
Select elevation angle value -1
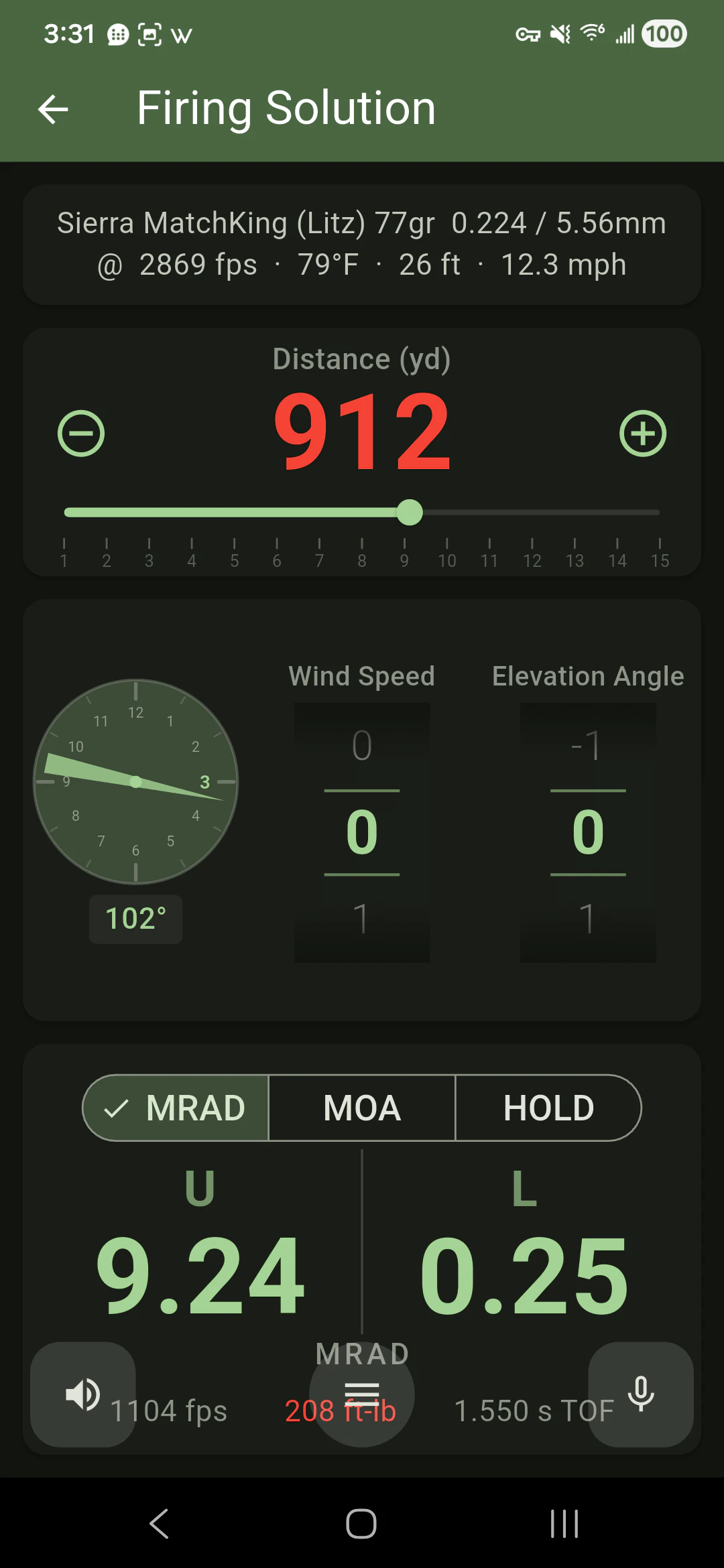tap(587, 745)
